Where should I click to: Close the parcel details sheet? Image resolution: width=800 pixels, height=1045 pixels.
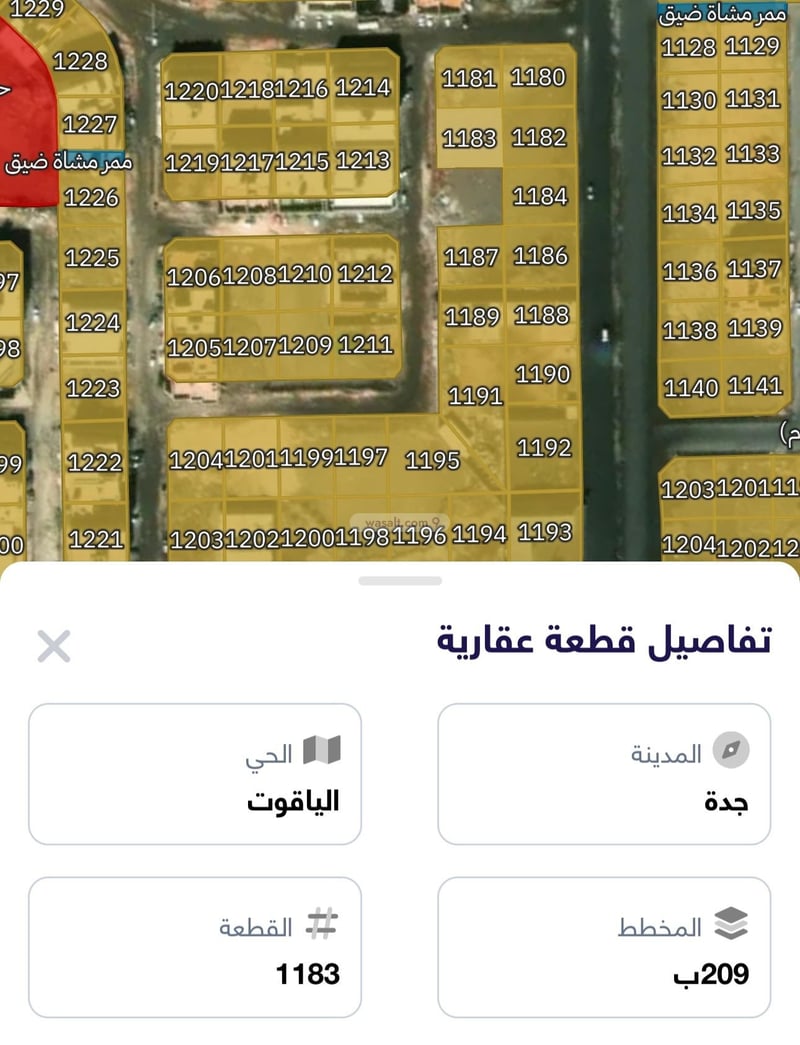[x=54, y=646]
